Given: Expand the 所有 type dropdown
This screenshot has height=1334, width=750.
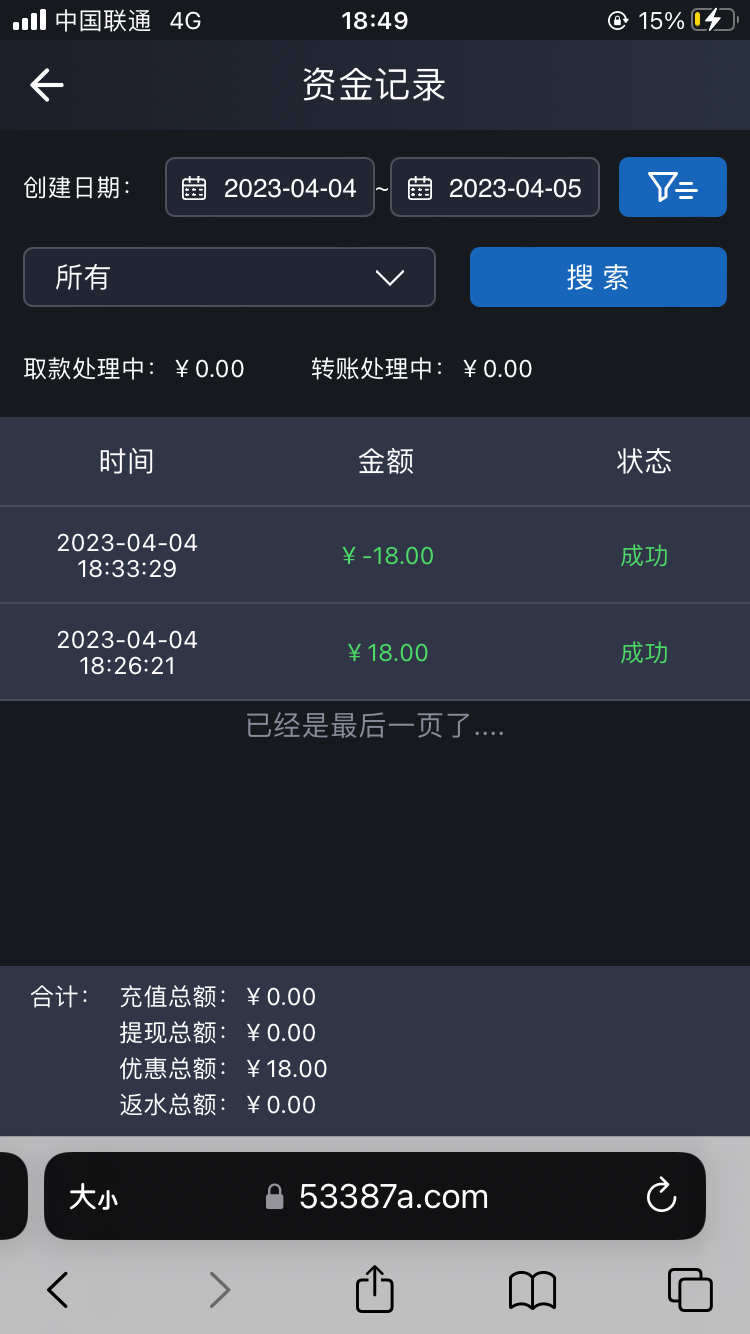Looking at the screenshot, I should tap(229, 277).
